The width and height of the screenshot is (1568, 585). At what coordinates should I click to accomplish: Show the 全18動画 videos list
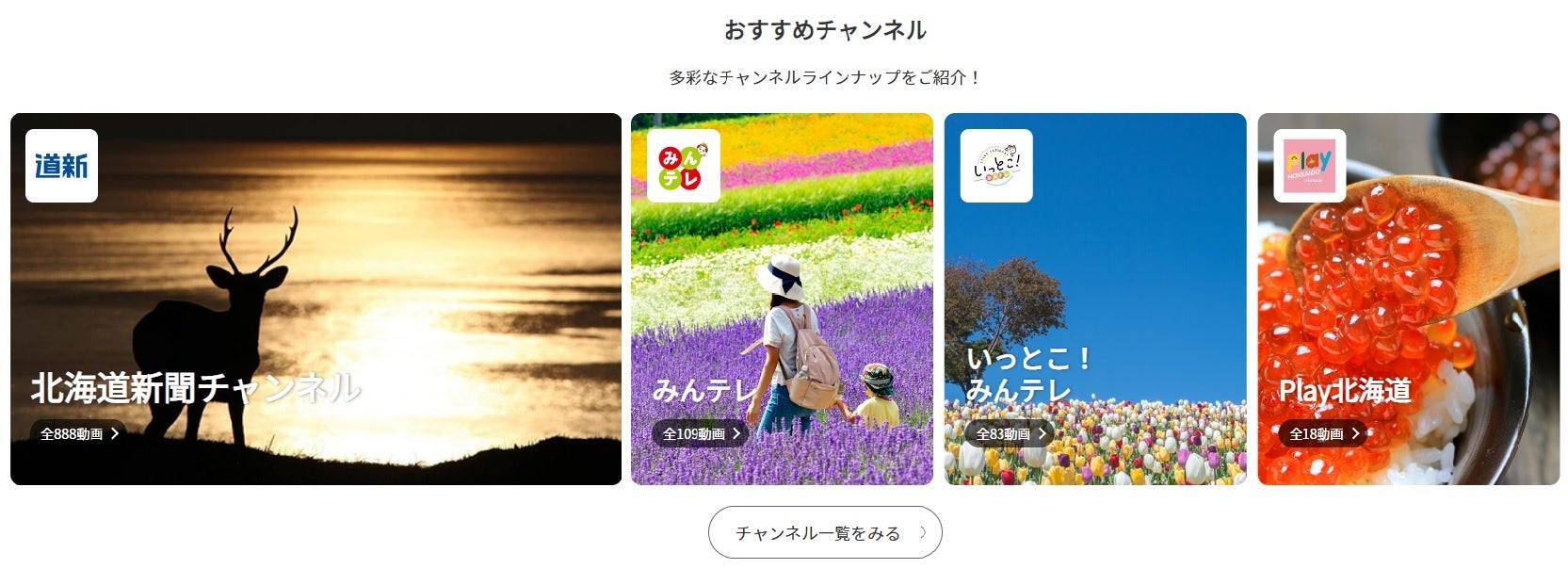coord(1323,433)
